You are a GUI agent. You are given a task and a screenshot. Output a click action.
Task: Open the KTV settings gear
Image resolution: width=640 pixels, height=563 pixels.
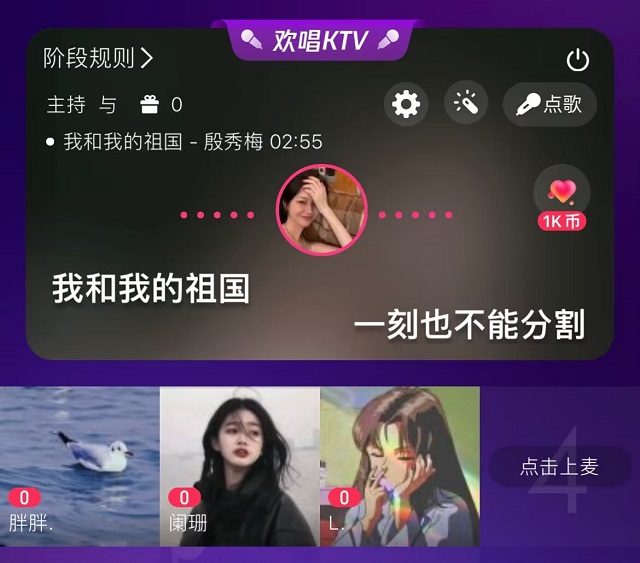tap(406, 104)
